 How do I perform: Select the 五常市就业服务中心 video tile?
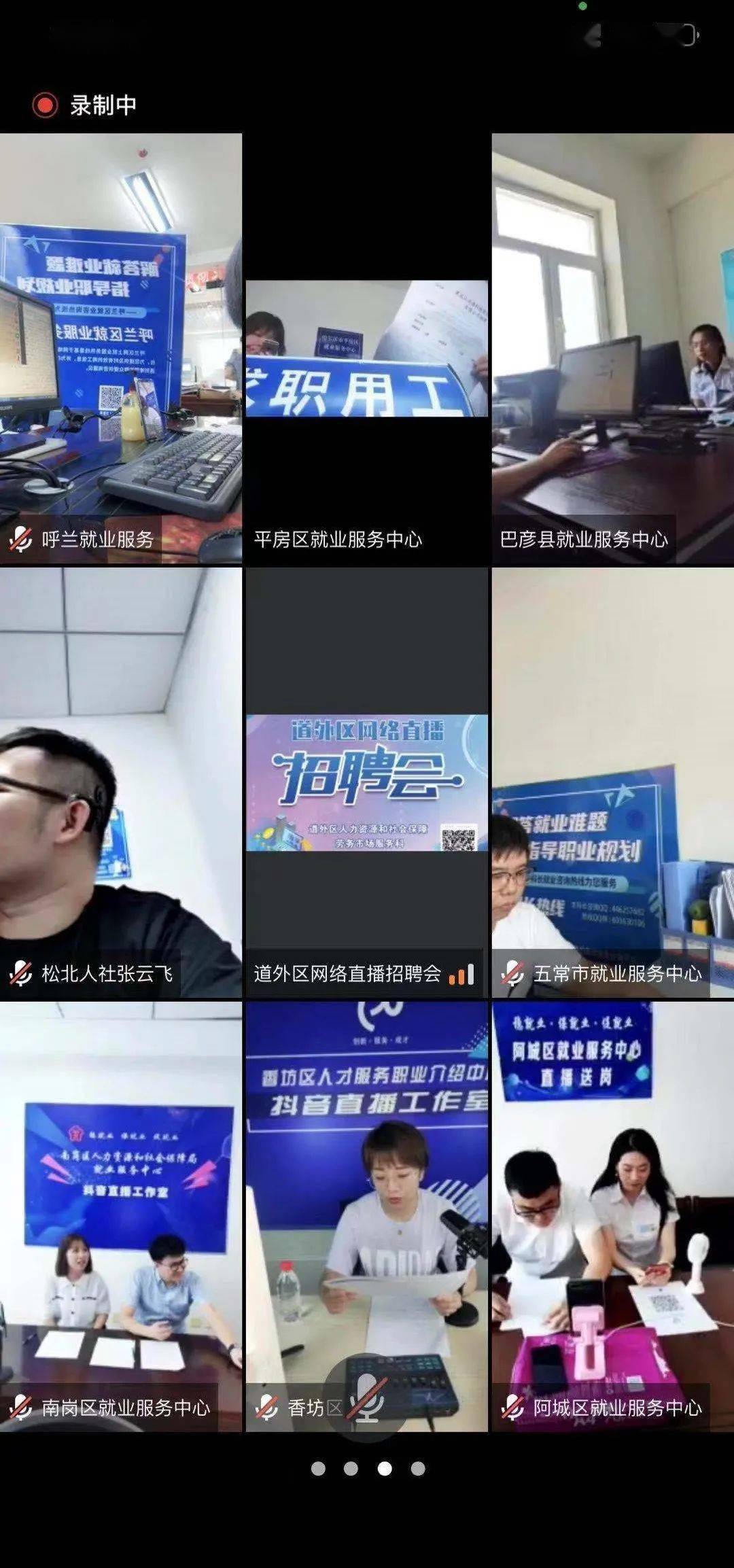pos(613,783)
